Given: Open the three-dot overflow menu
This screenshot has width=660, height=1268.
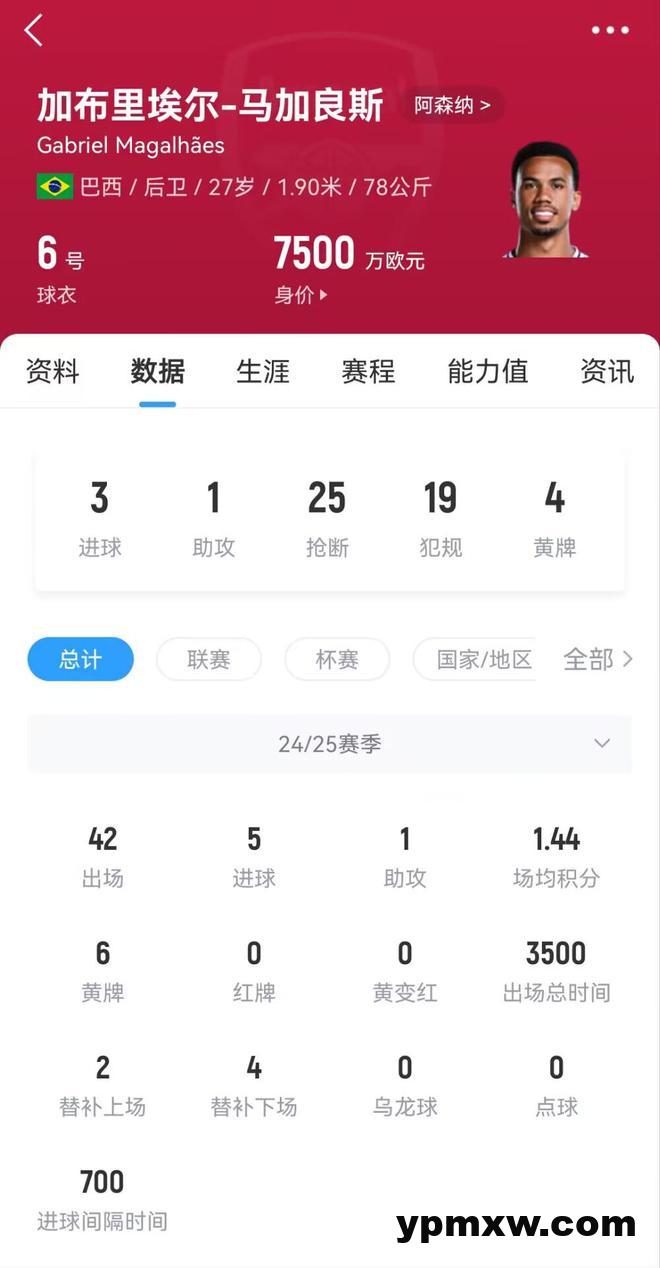Looking at the screenshot, I should coord(610,31).
